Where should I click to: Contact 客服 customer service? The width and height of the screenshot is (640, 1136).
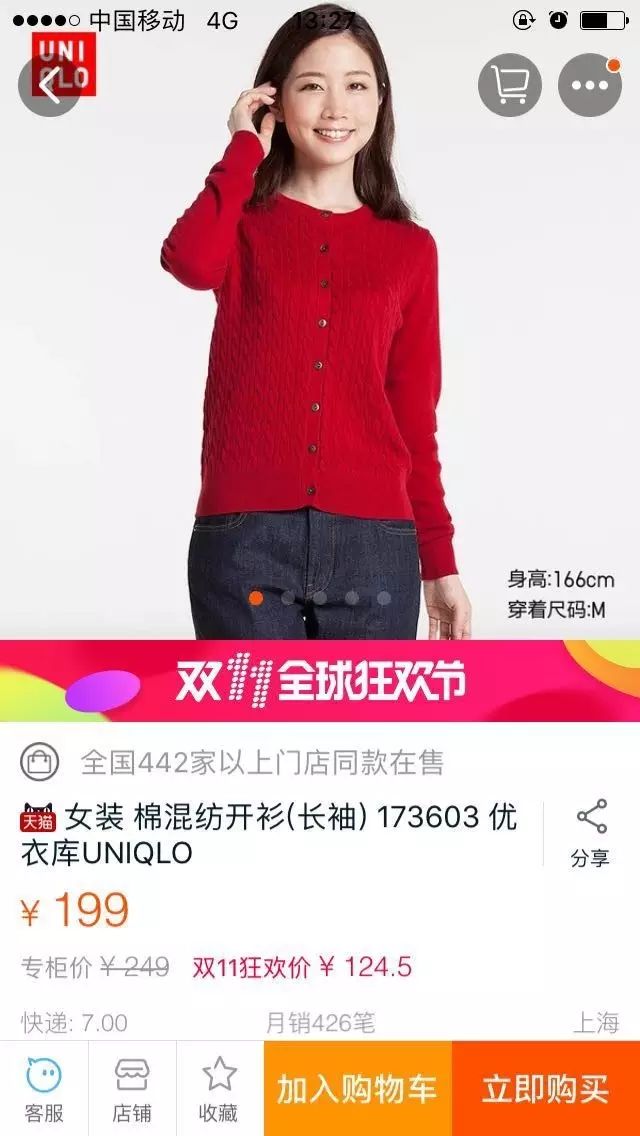click(44, 1089)
